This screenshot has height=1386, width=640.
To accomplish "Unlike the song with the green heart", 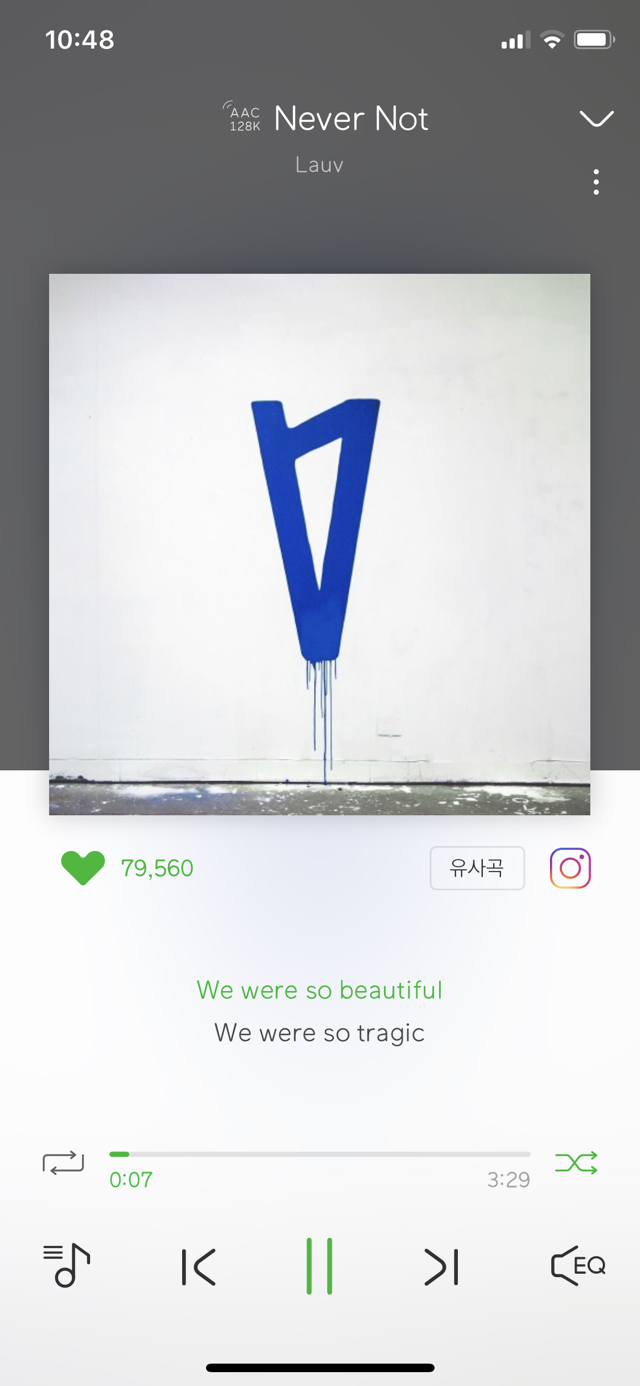I will coord(83,868).
